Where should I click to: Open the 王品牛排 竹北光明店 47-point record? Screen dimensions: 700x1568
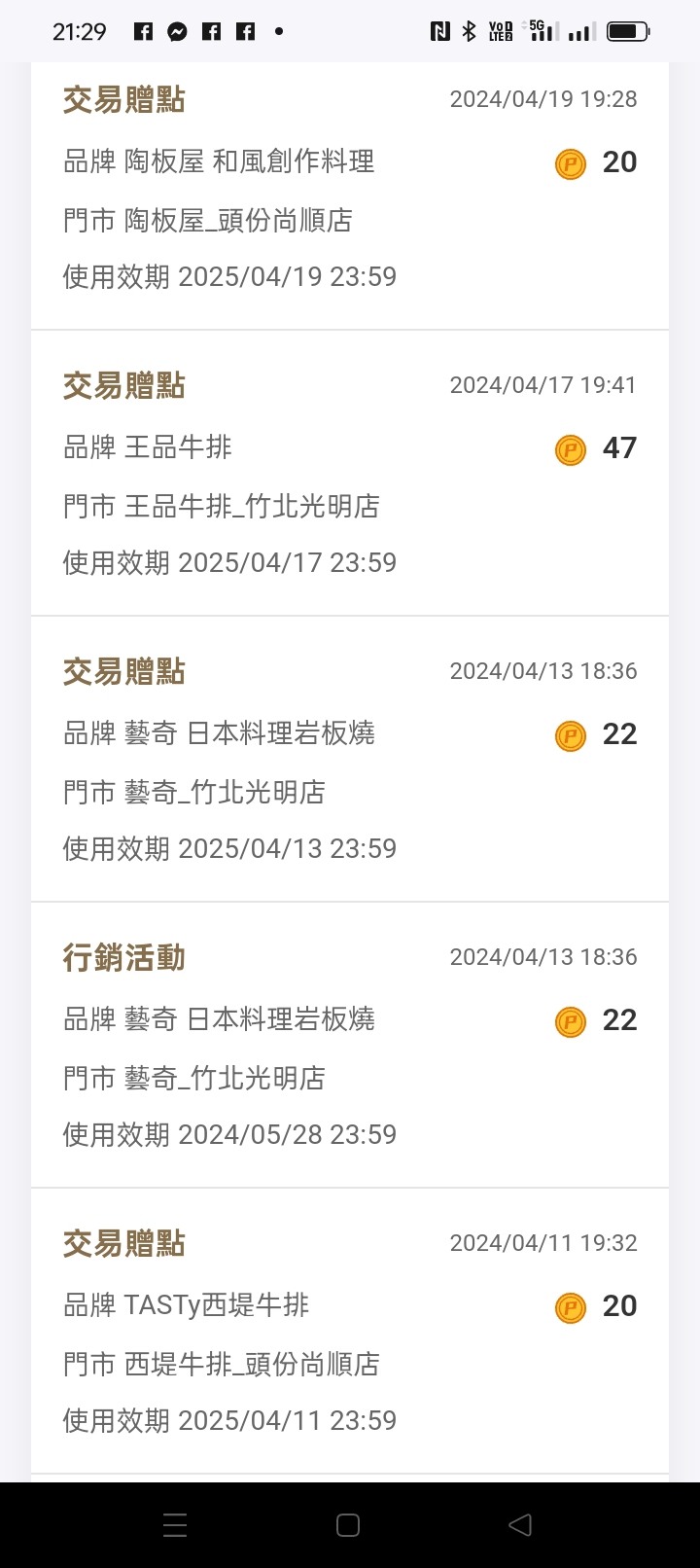(350, 474)
